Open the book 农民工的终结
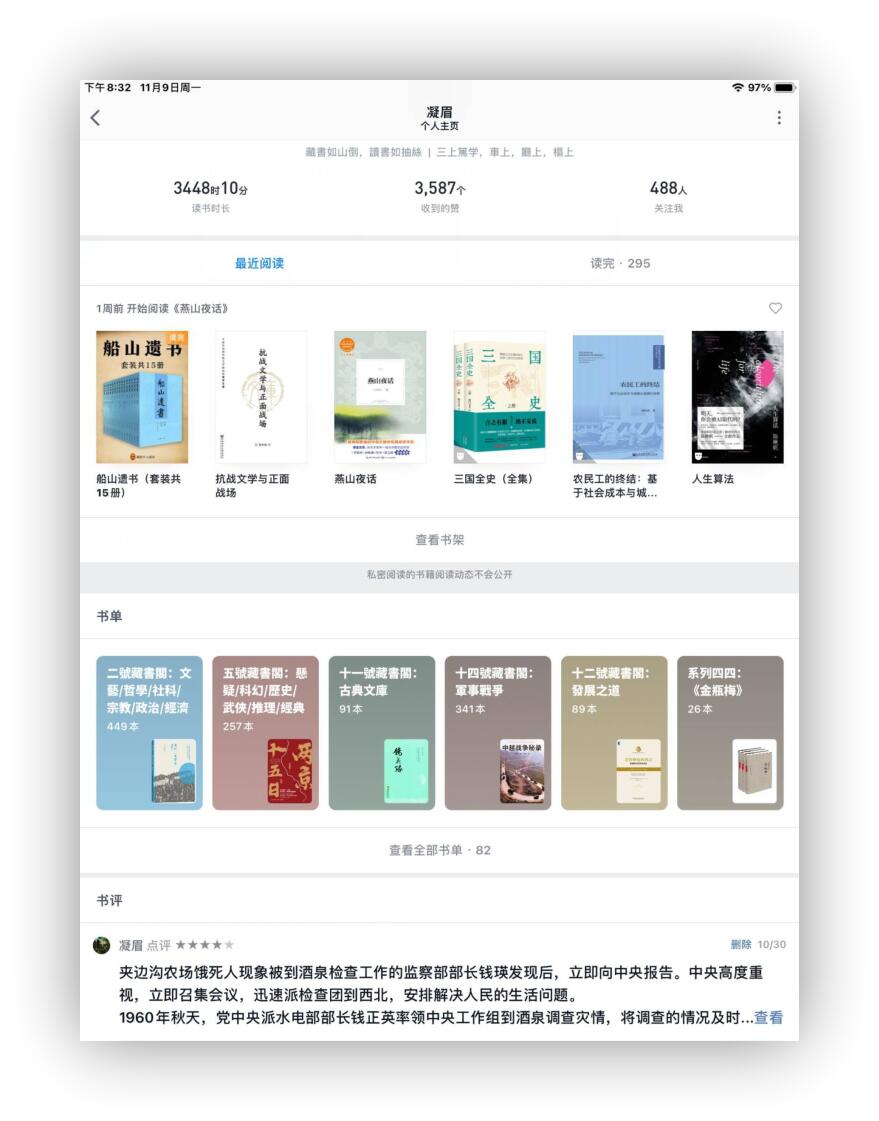This screenshot has width=879, height=1121. point(618,397)
